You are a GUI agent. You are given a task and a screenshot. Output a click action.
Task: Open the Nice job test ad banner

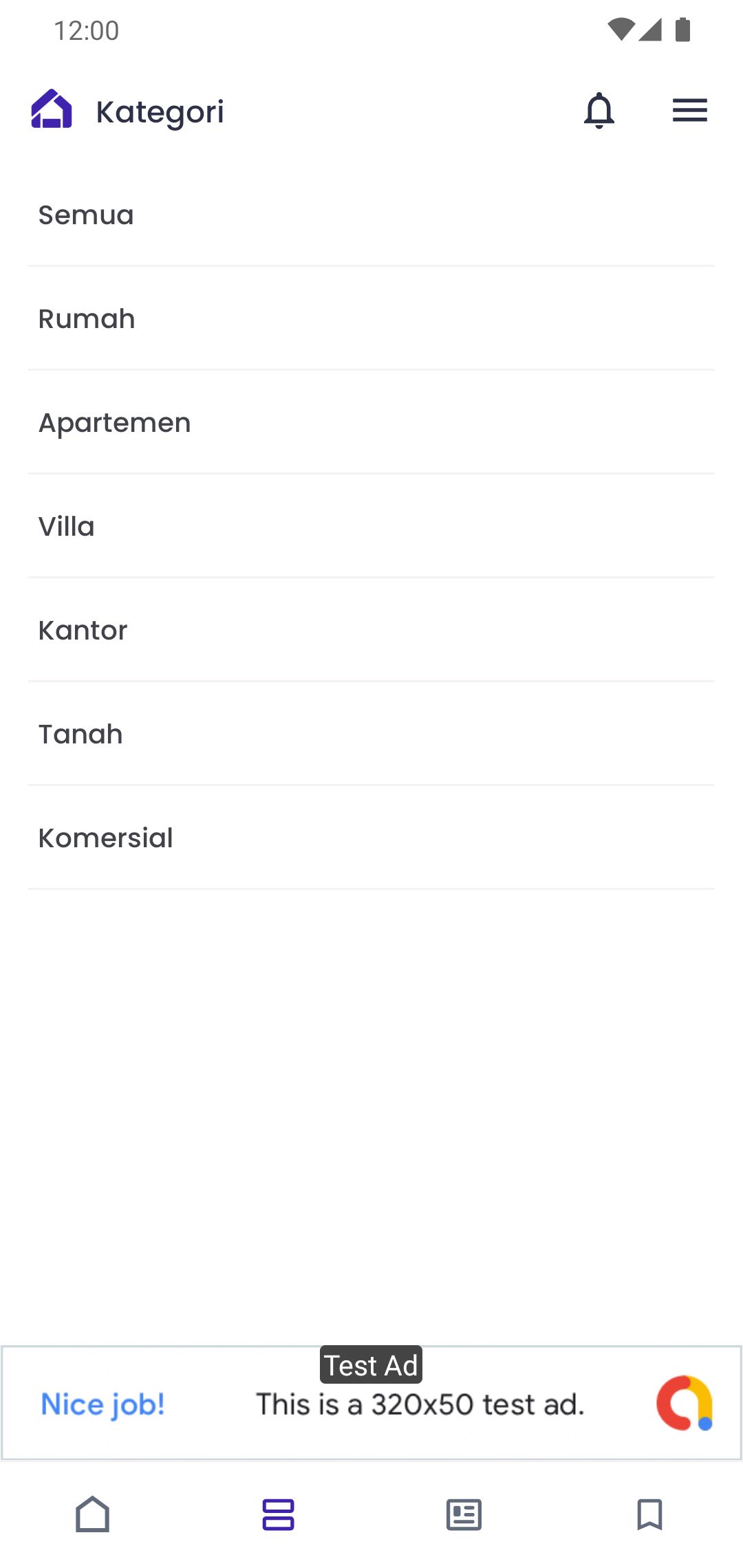pos(371,1403)
